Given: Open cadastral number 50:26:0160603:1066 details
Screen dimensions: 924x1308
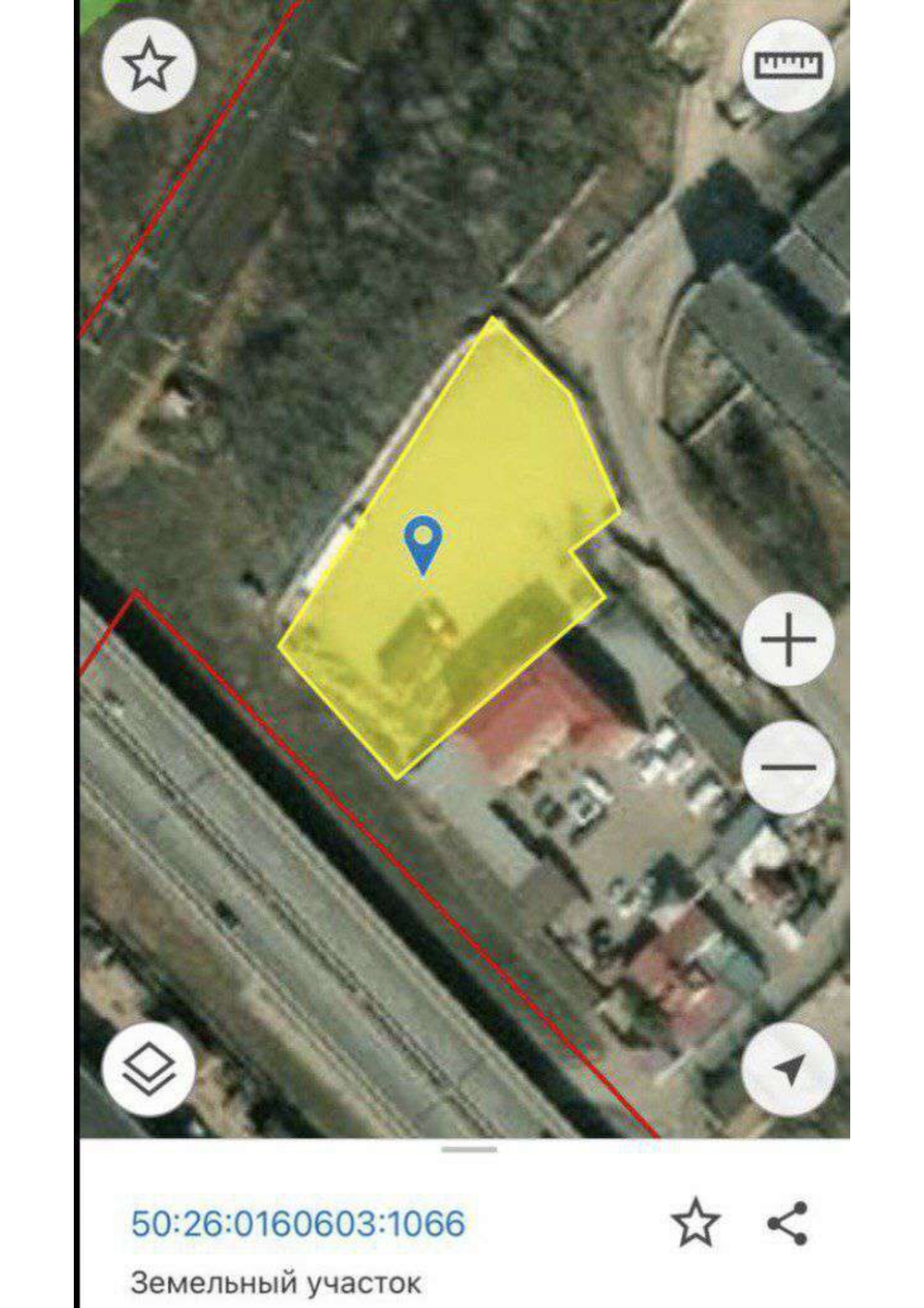Looking at the screenshot, I should tap(298, 1223).
